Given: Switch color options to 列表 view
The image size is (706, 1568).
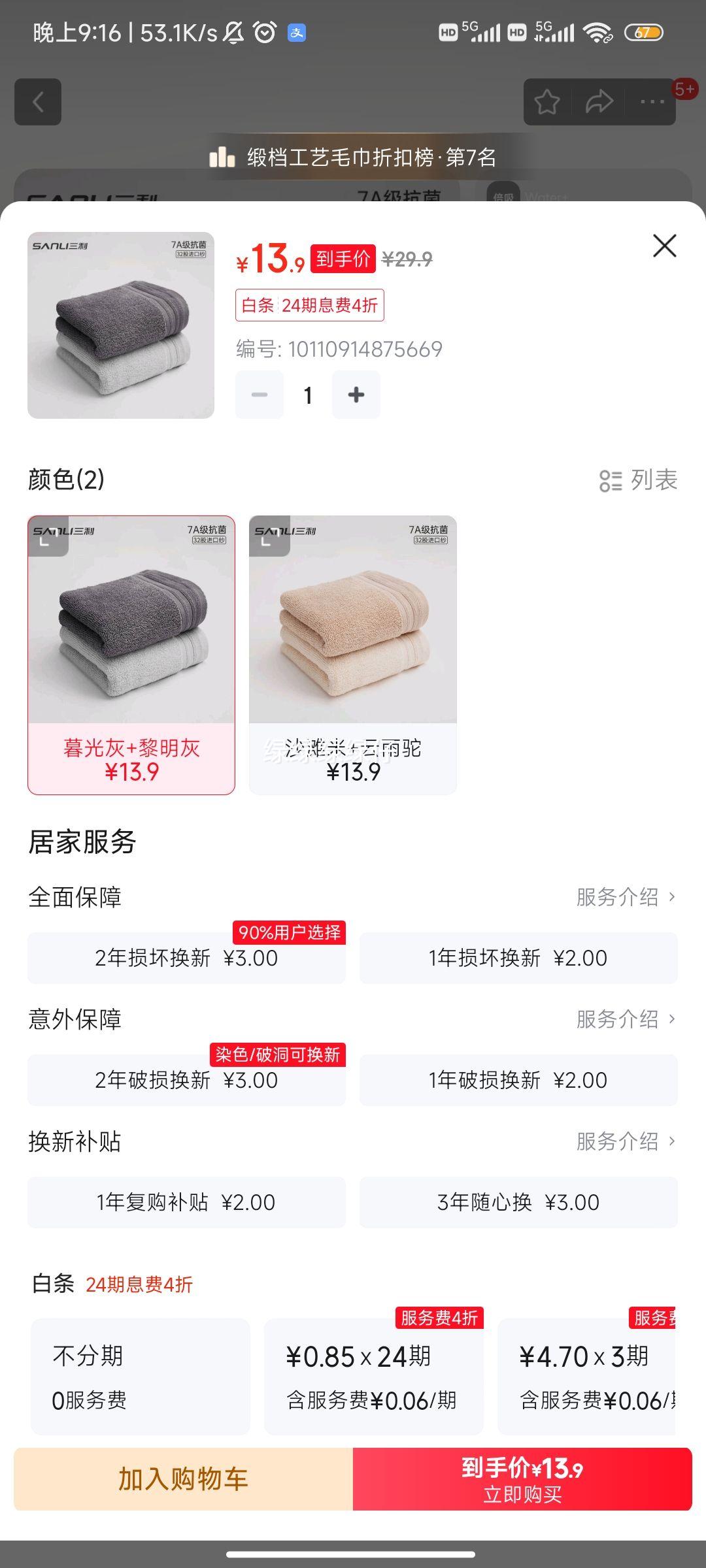Looking at the screenshot, I should (x=638, y=480).
